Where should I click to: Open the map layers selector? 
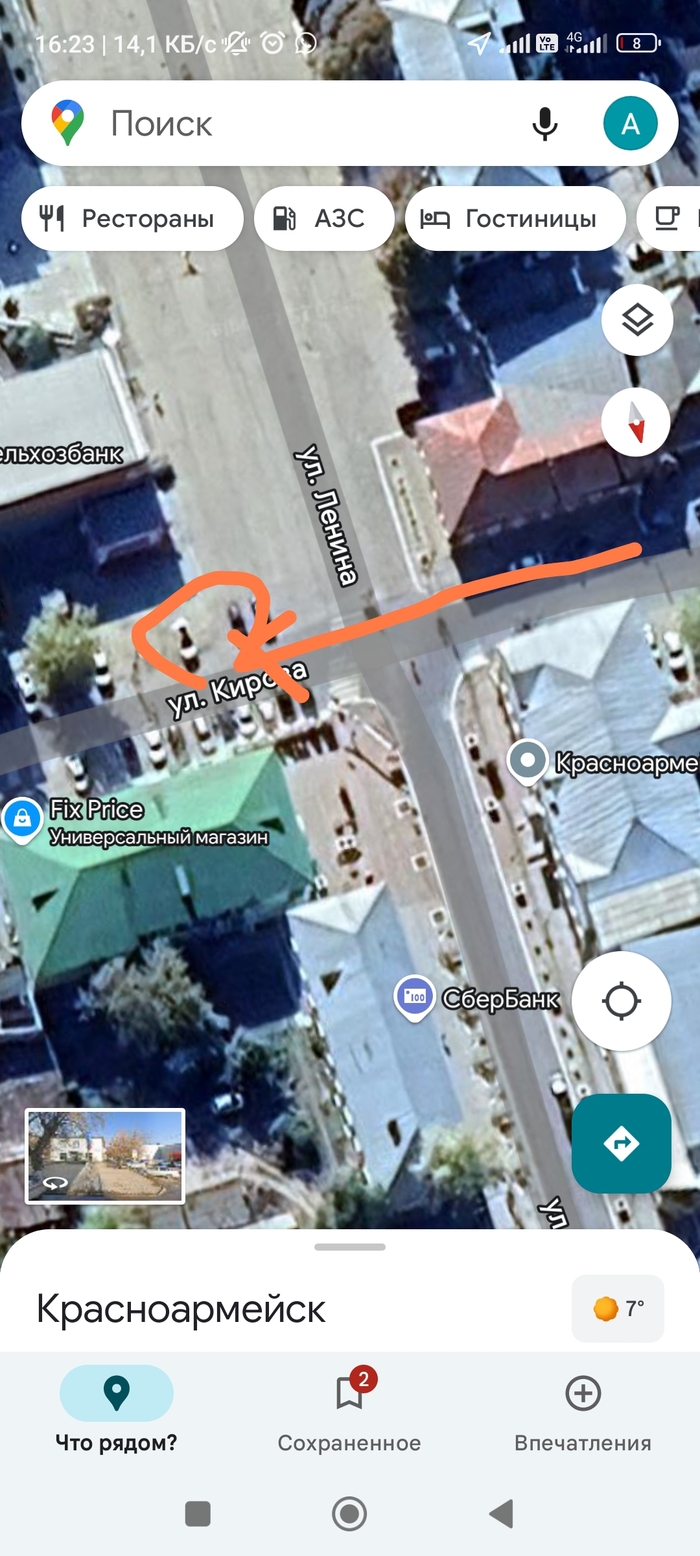click(636, 320)
